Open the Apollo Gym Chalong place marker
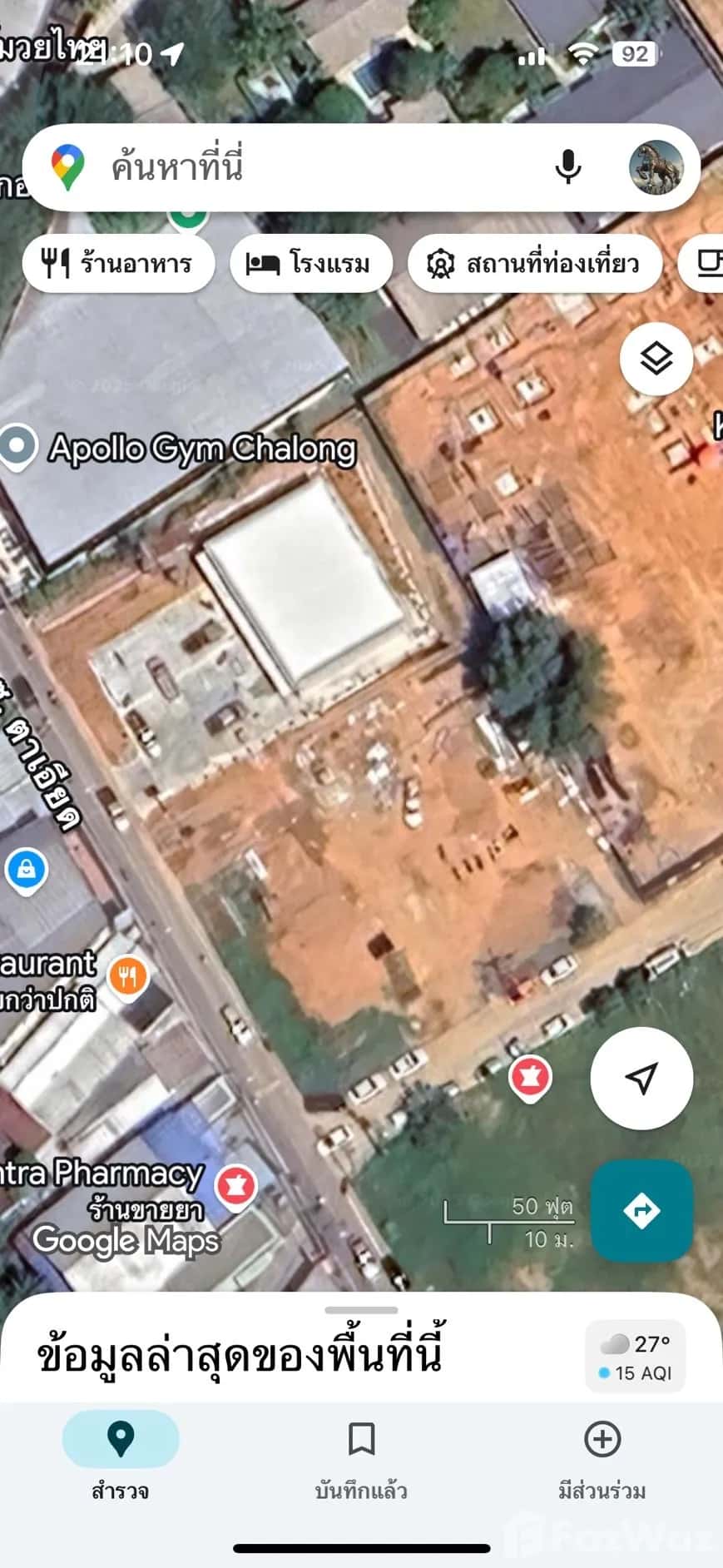 click(x=18, y=446)
